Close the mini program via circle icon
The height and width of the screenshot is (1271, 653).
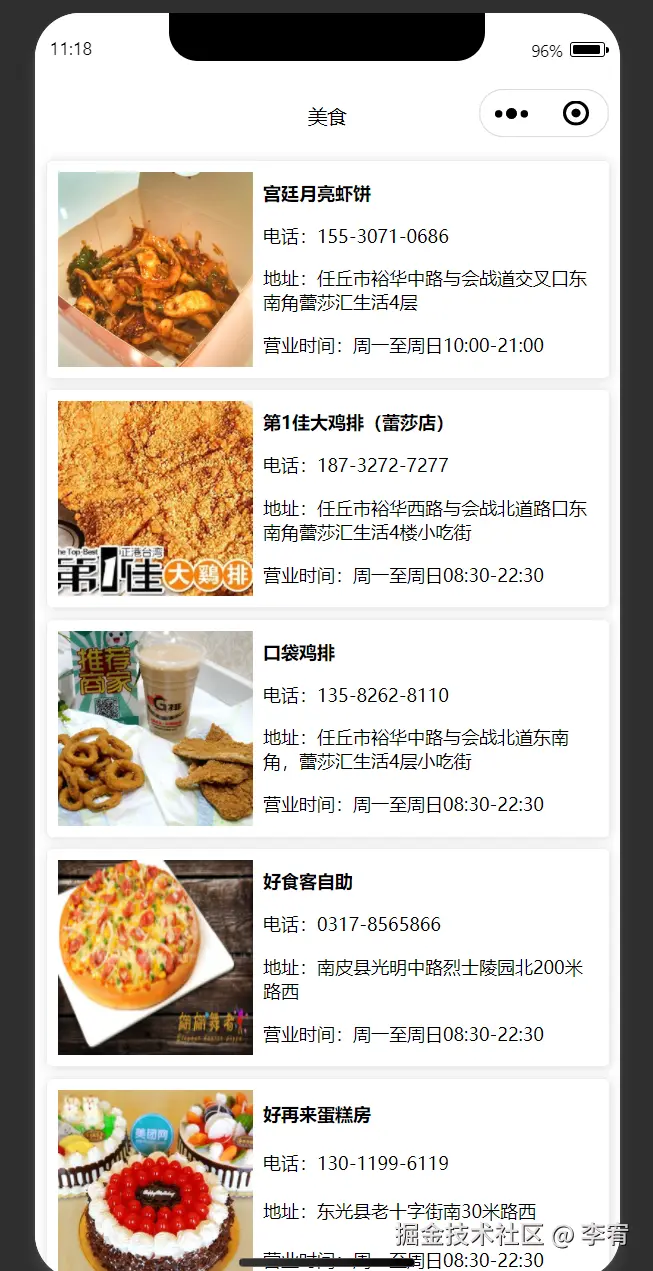[576, 114]
